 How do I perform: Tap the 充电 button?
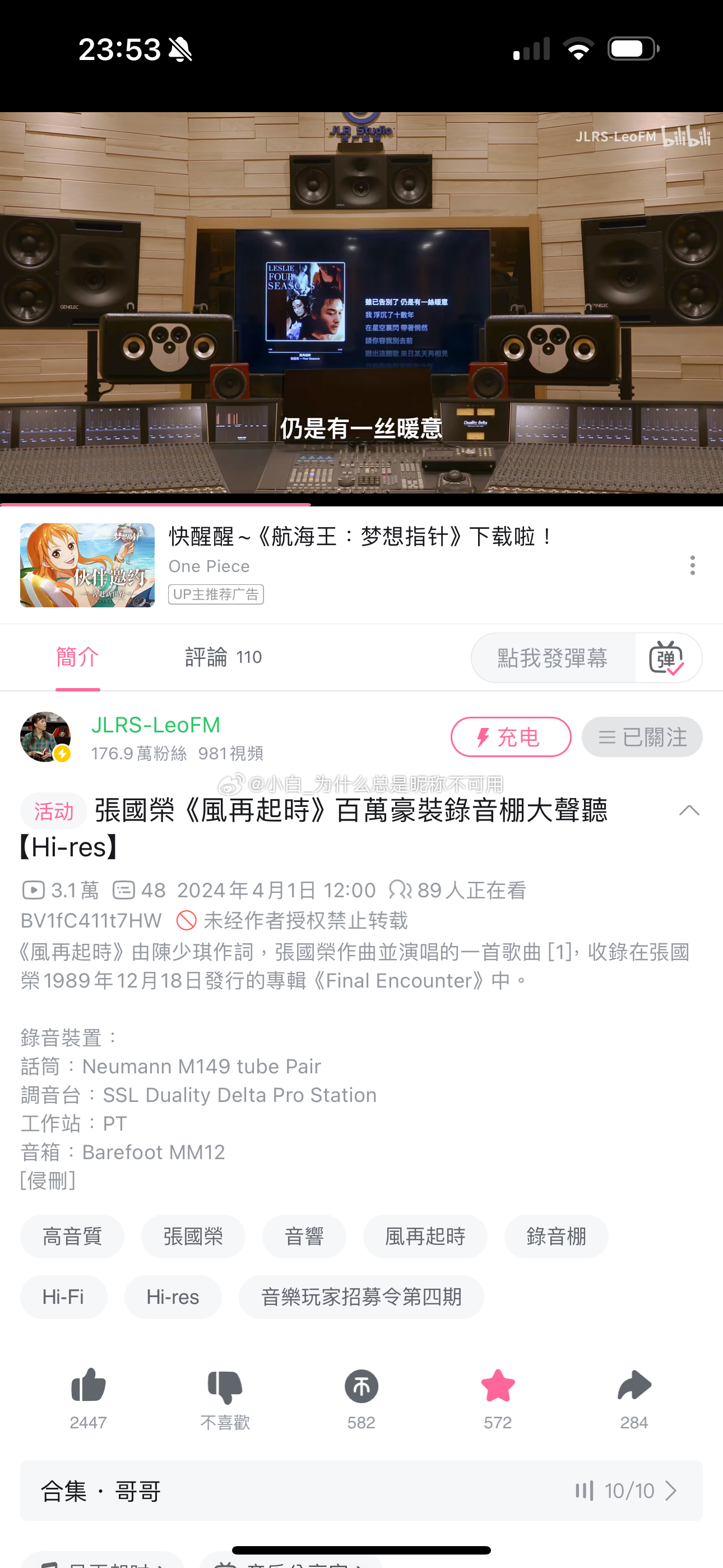[x=510, y=737]
